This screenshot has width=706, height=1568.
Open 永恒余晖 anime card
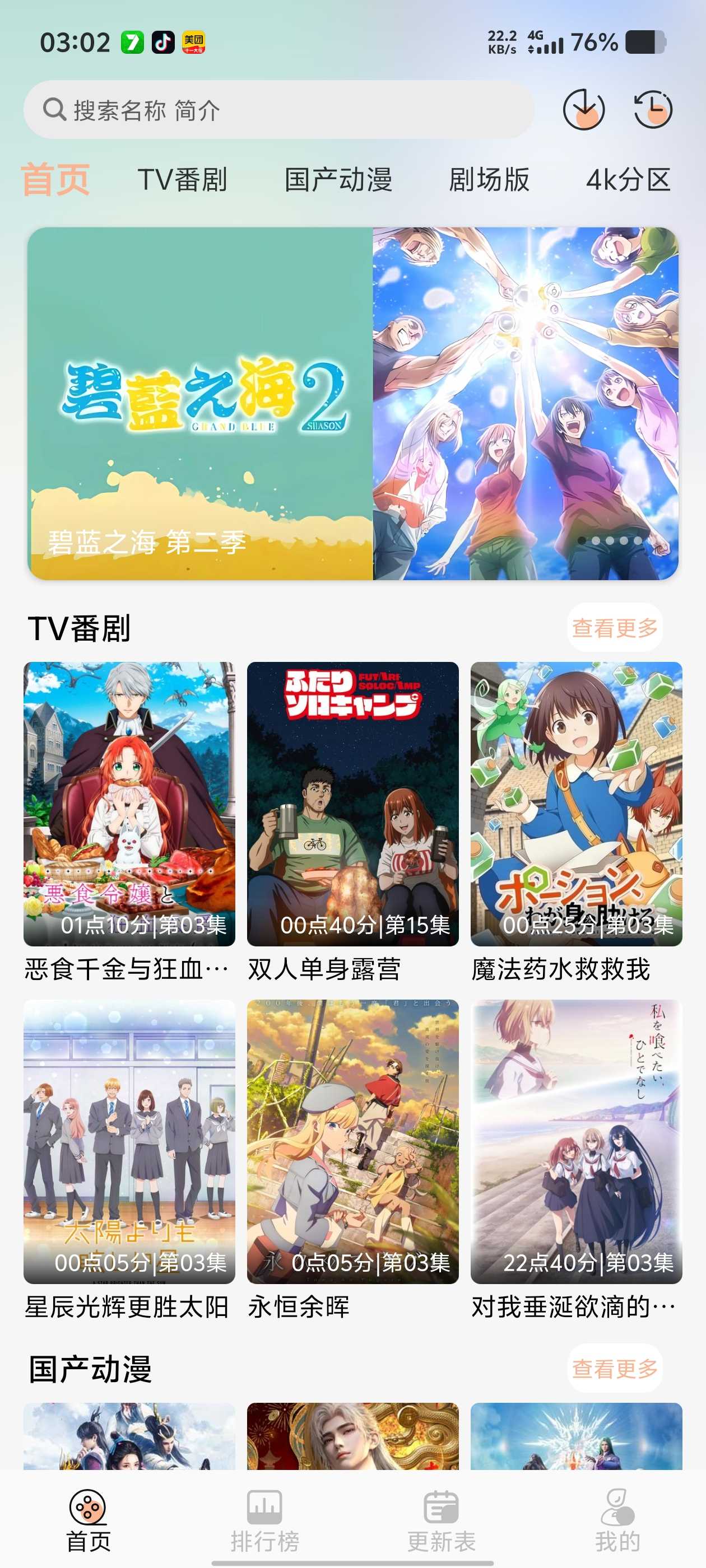(352, 1141)
